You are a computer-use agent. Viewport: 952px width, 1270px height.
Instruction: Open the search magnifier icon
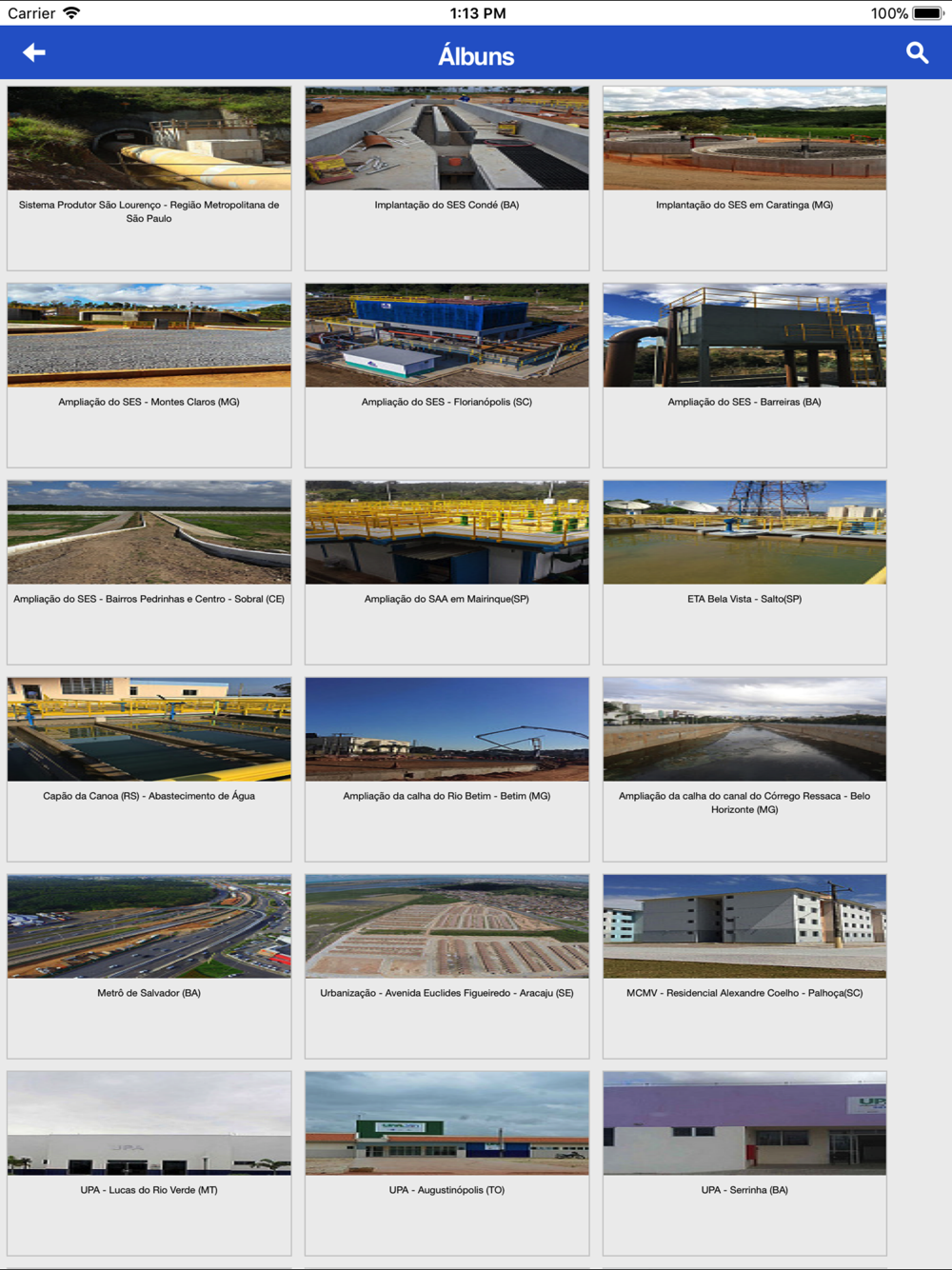[x=917, y=53]
